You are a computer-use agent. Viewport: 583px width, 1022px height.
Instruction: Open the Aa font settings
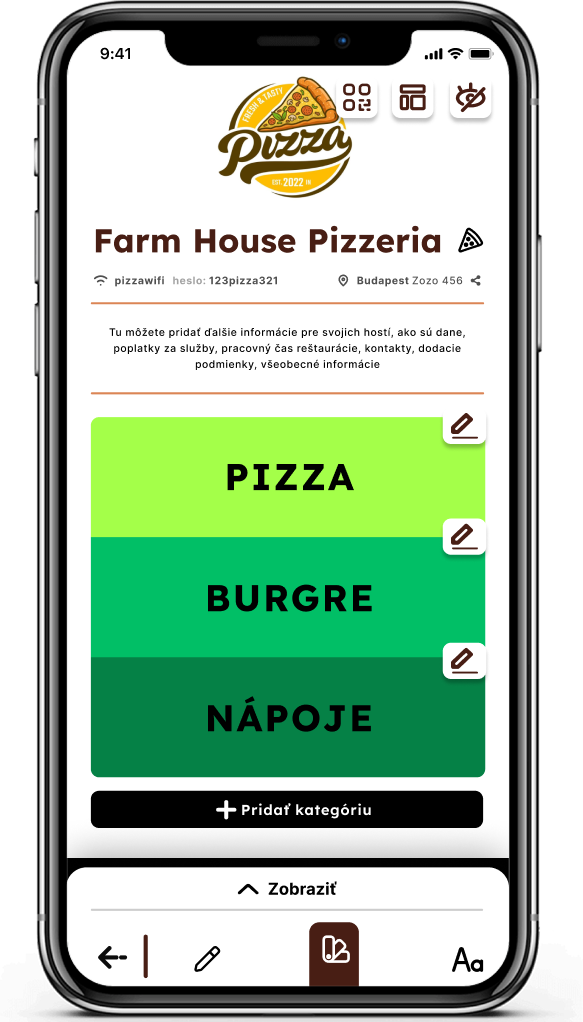468,959
